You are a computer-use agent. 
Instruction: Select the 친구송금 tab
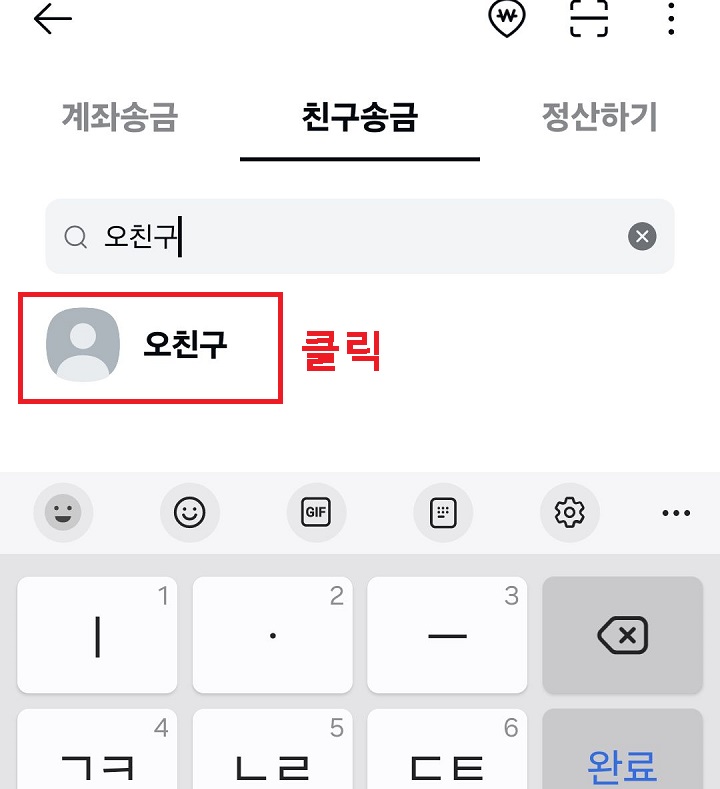coord(360,117)
